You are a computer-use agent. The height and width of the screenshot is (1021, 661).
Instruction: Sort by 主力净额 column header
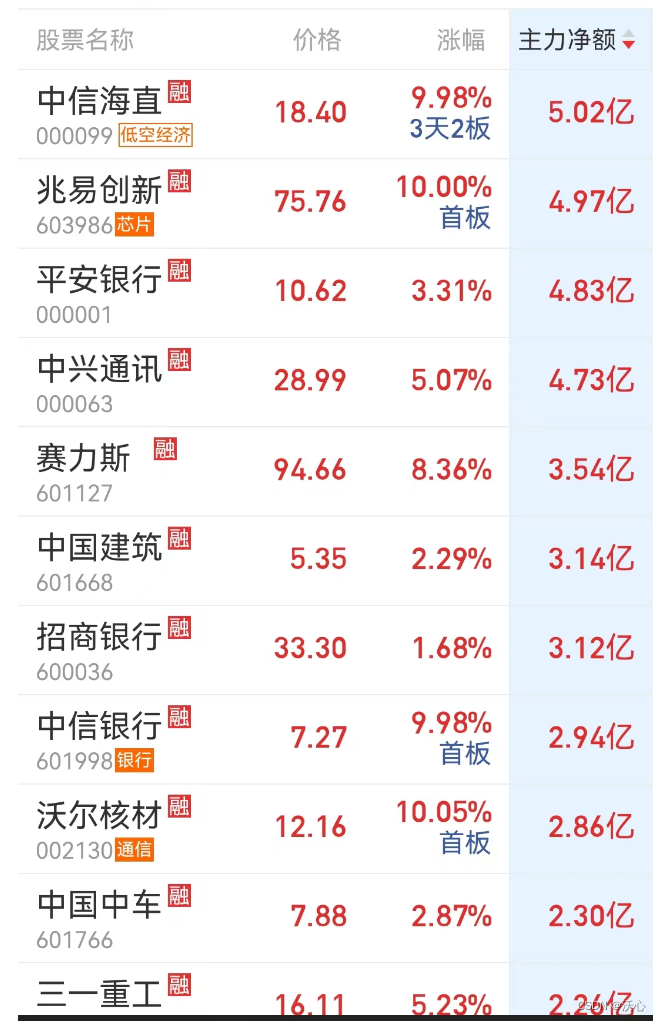click(x=575, y=40)
